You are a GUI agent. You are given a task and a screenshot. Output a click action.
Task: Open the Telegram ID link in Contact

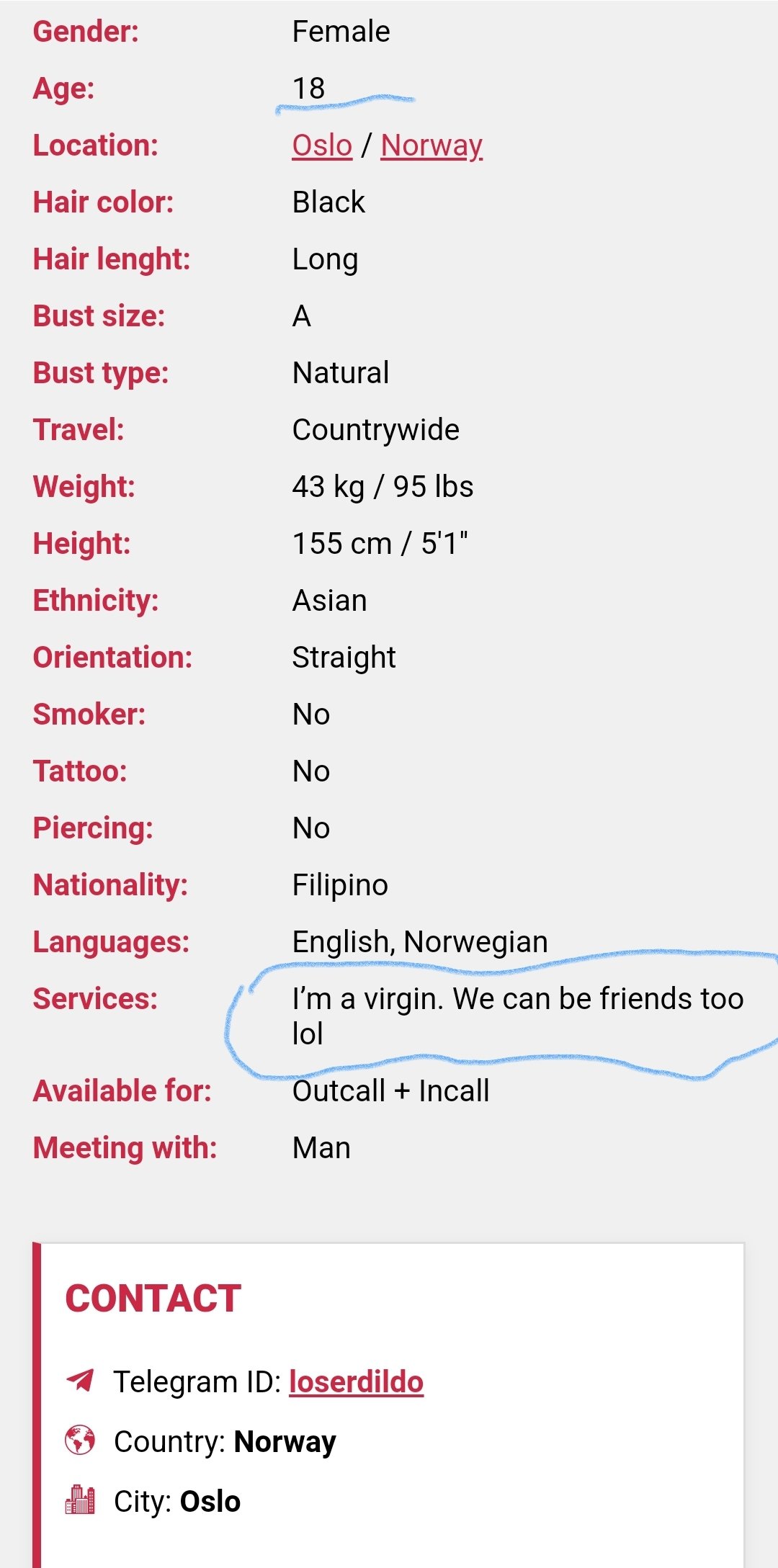[356, 1382]
